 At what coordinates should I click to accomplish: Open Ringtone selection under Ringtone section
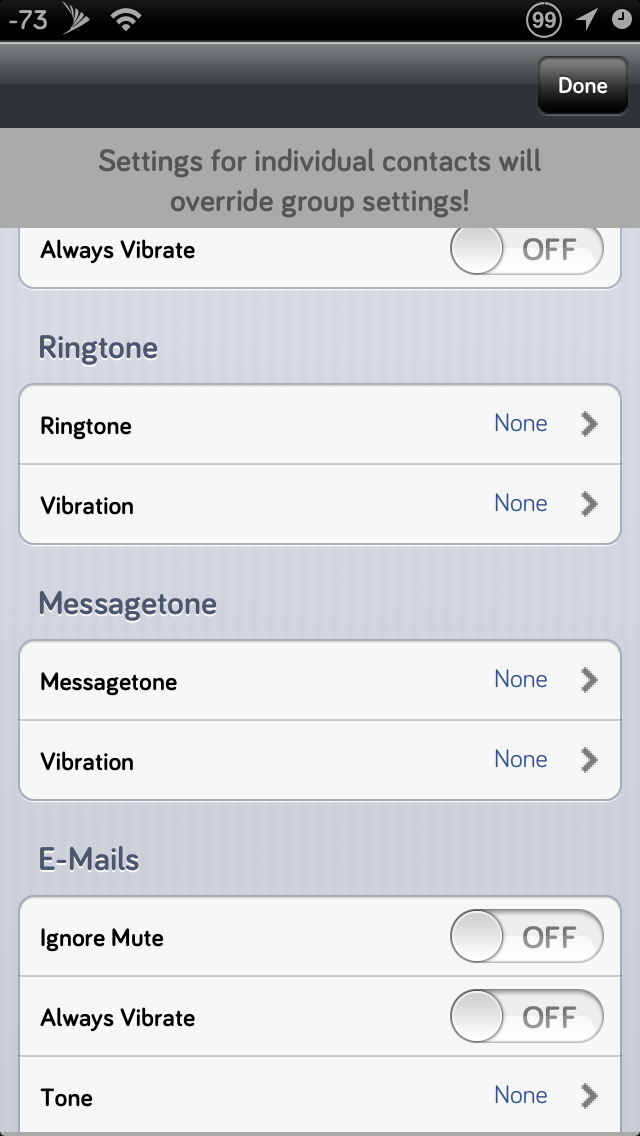[320, 424]
